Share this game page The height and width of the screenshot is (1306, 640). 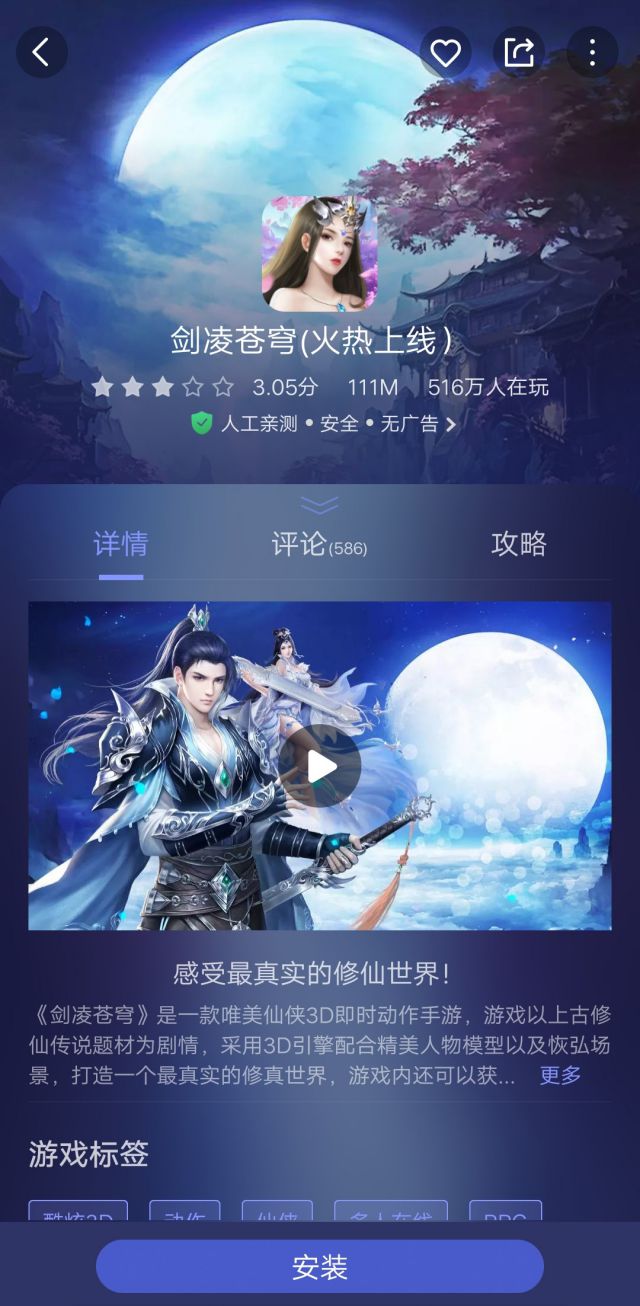[519, 52]
